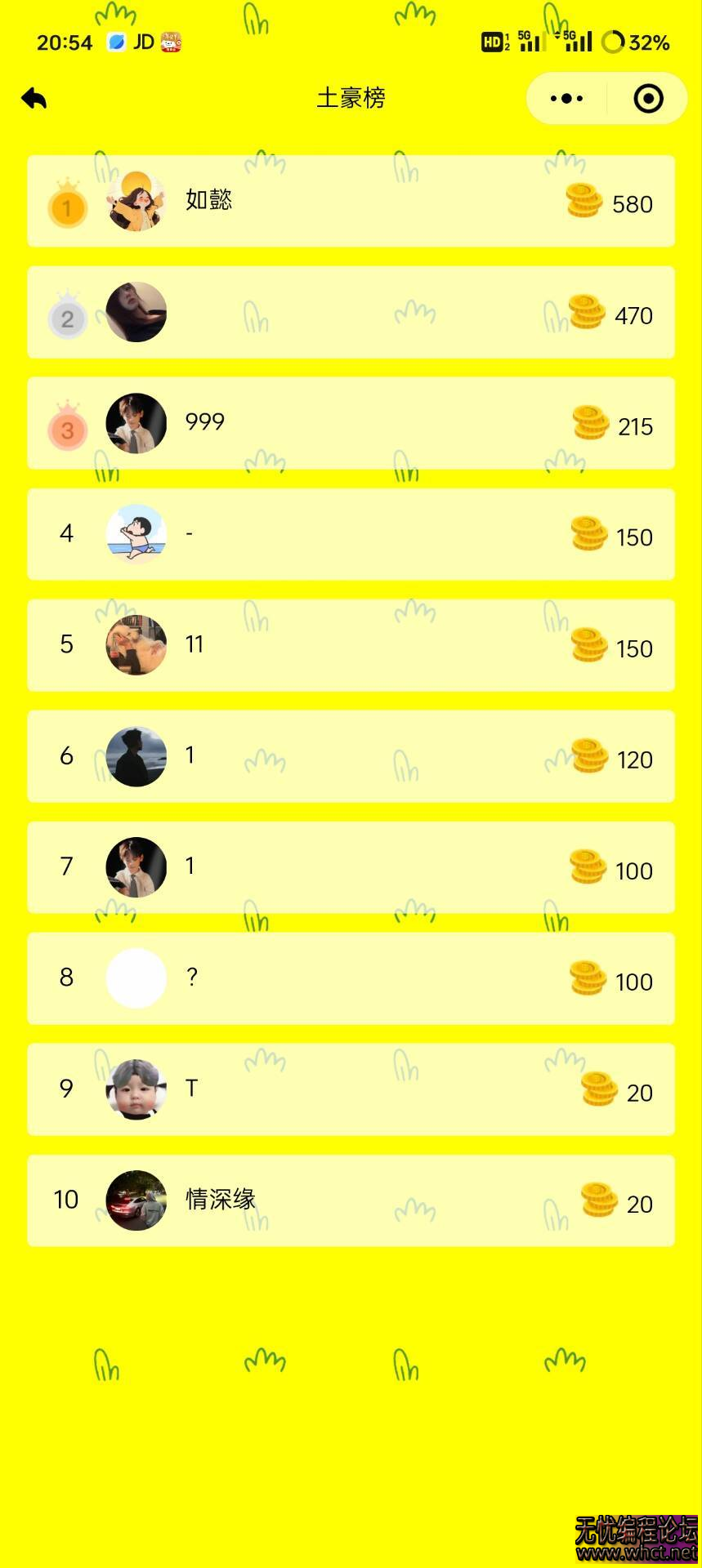This screenshot has width=702, height=1568.
Task: Open the first-place entry 如懿
Action: (351, 201)
